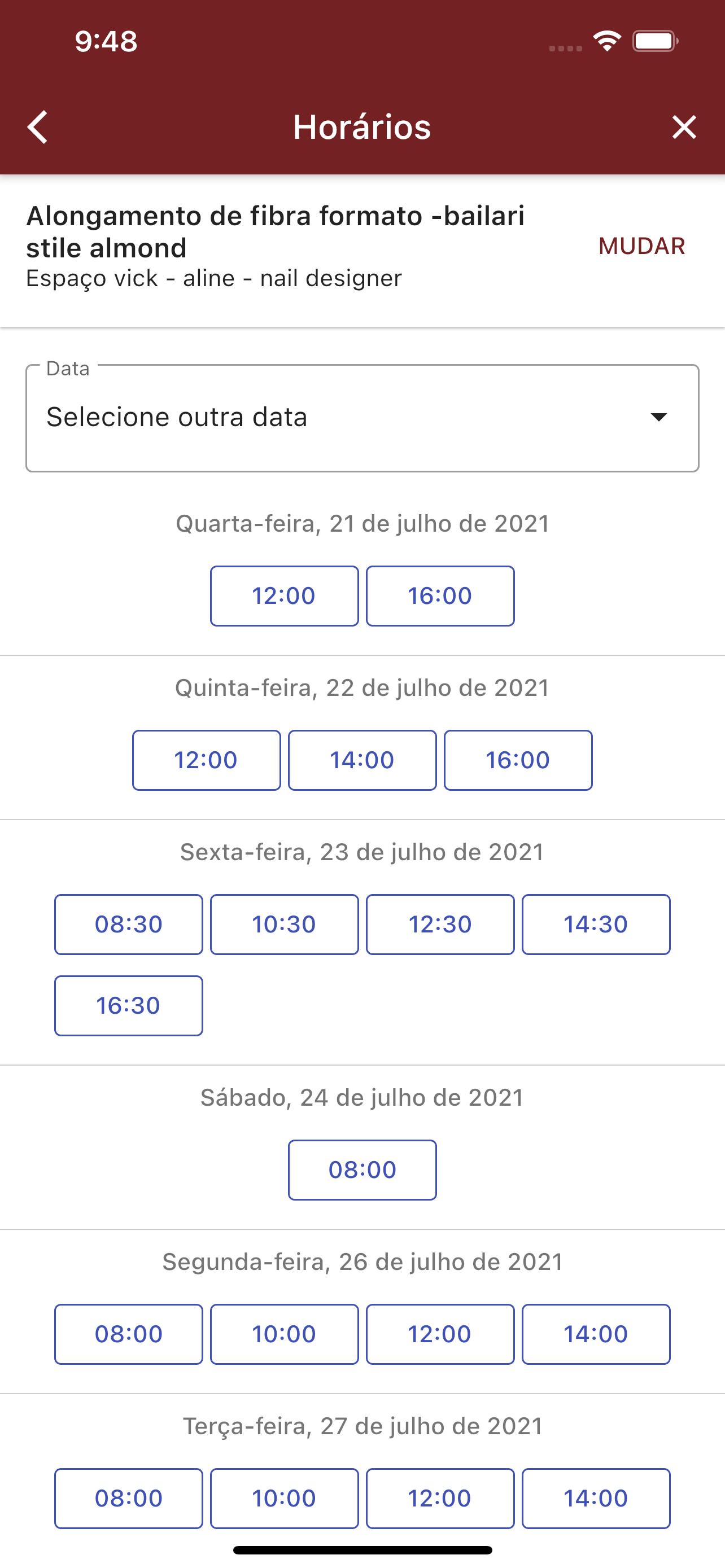The width and height of the screenshot is (725, 1568).
Task: Book 16:00 on Quarta-feira, 21 de julho
Action: 440,596
